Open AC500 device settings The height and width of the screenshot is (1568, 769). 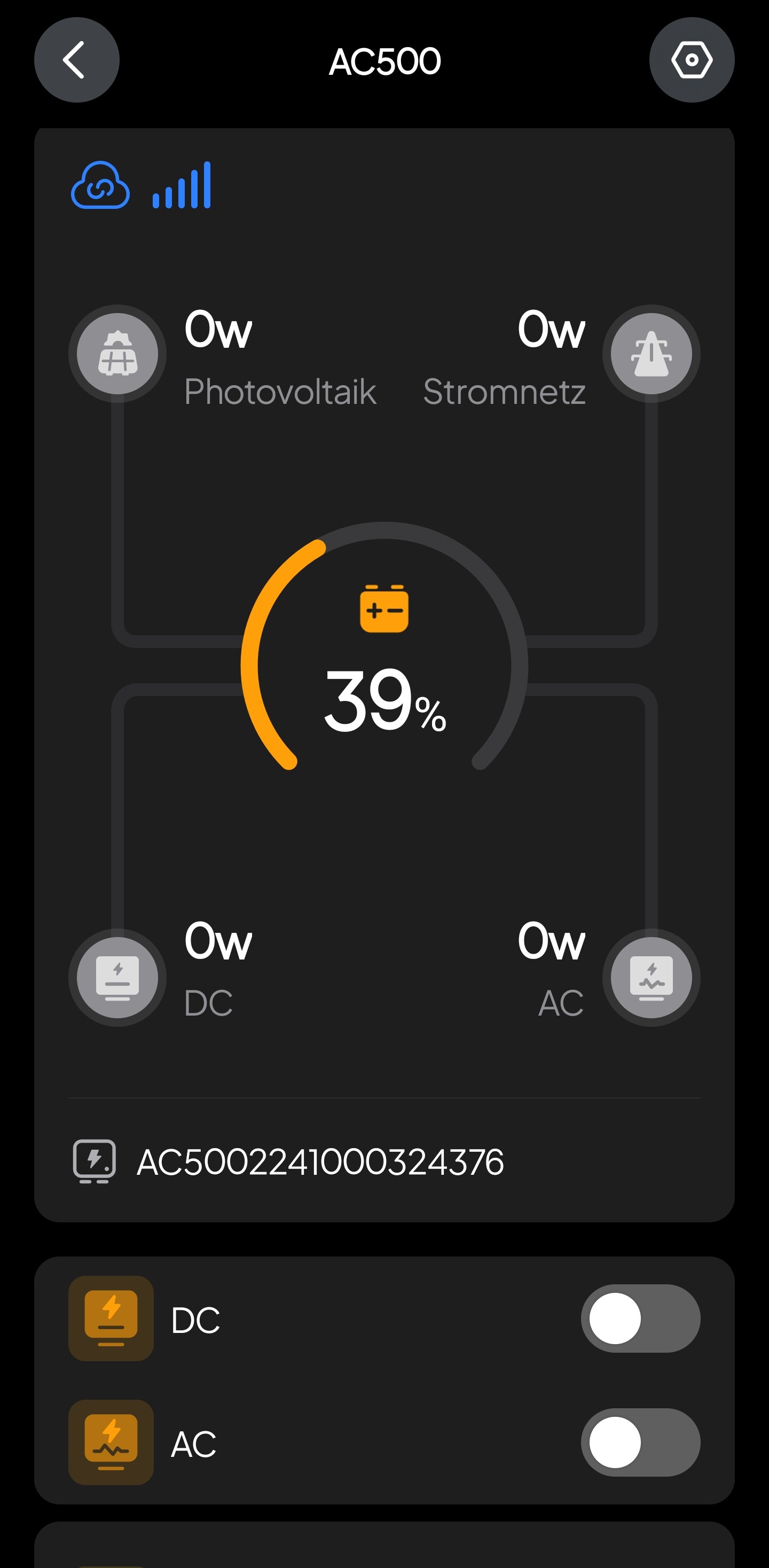691,60
